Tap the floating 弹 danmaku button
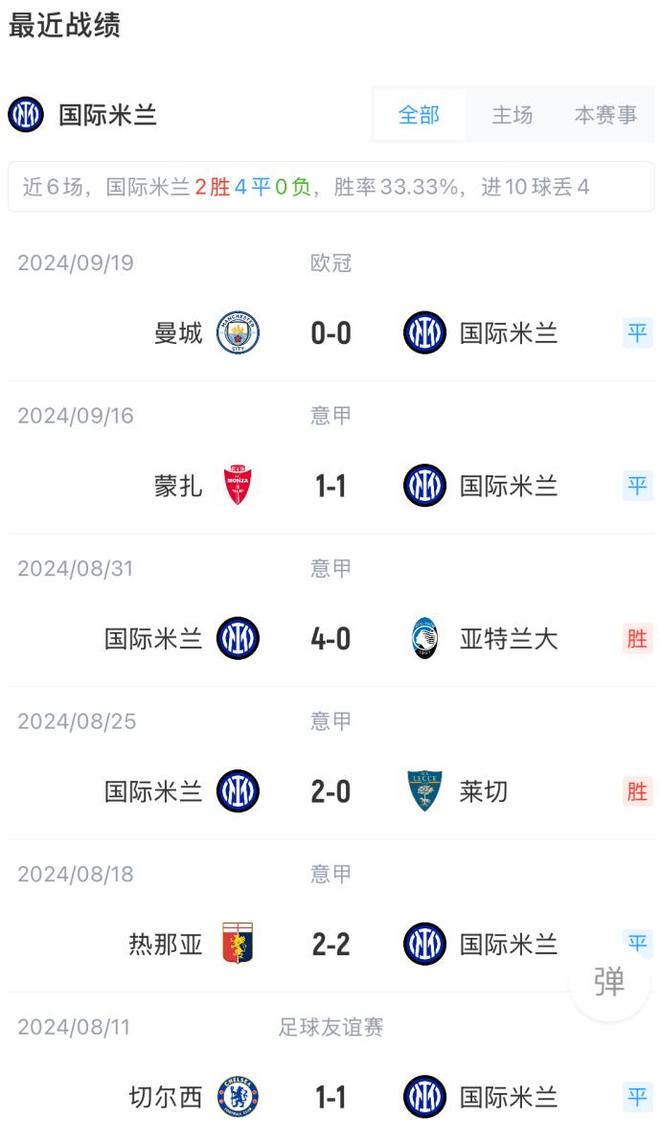Screen dimensions: 660x1141 click(x=609, y=981)
